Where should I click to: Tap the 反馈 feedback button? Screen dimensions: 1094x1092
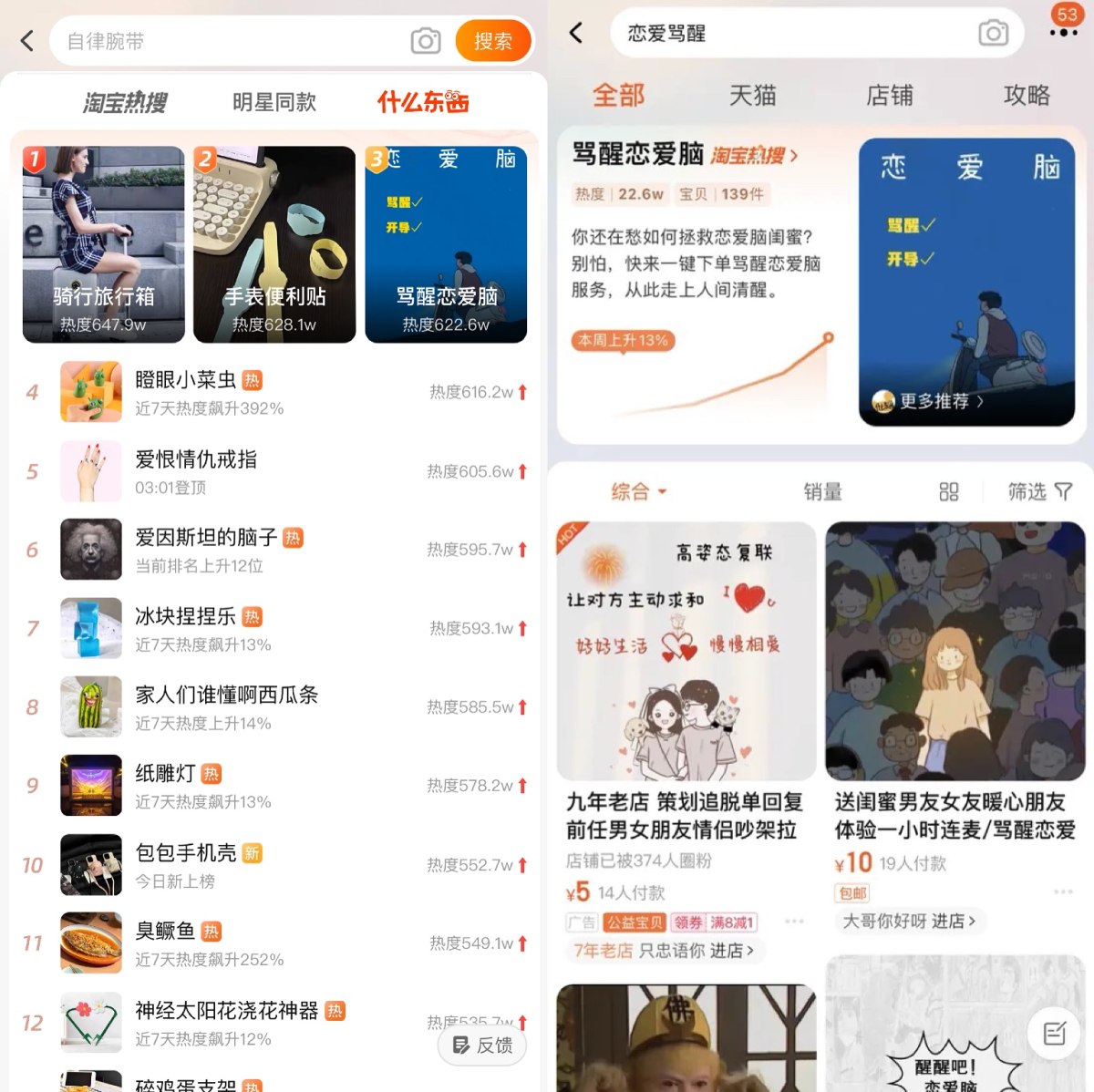(x=482, y=1046)
